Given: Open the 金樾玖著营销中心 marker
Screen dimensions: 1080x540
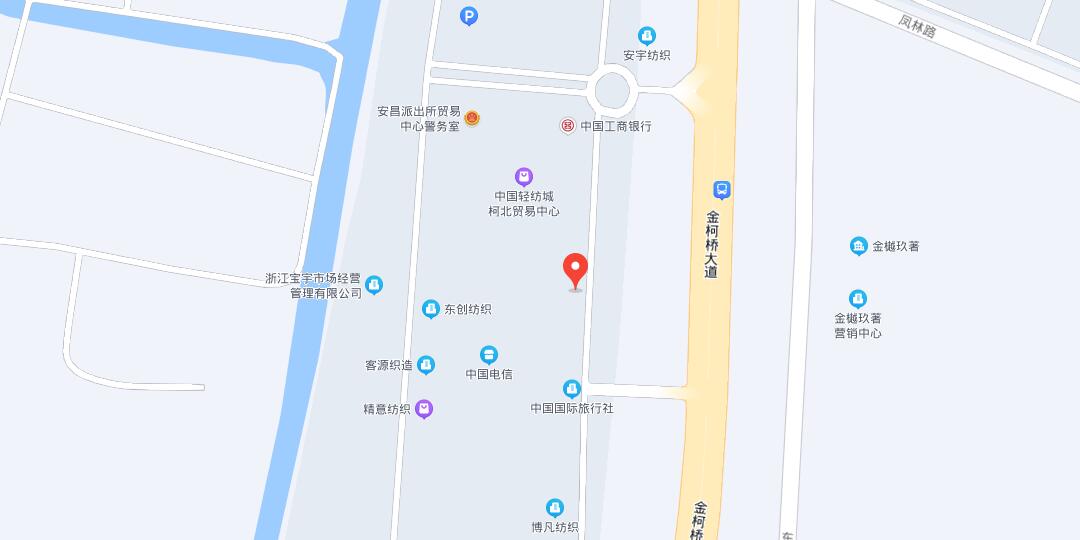Looking at the screenshot, I should point(857,298).
